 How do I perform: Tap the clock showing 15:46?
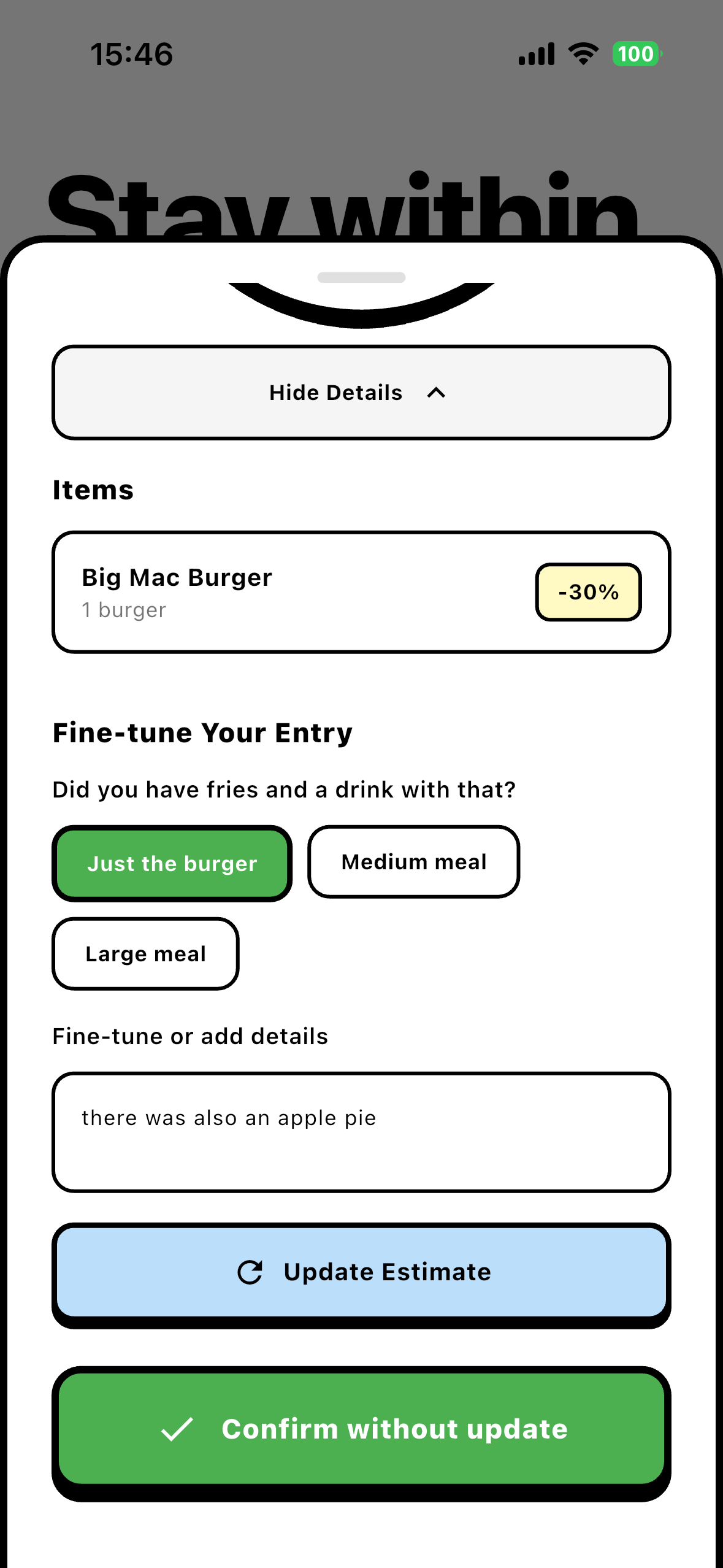[132, 54]
